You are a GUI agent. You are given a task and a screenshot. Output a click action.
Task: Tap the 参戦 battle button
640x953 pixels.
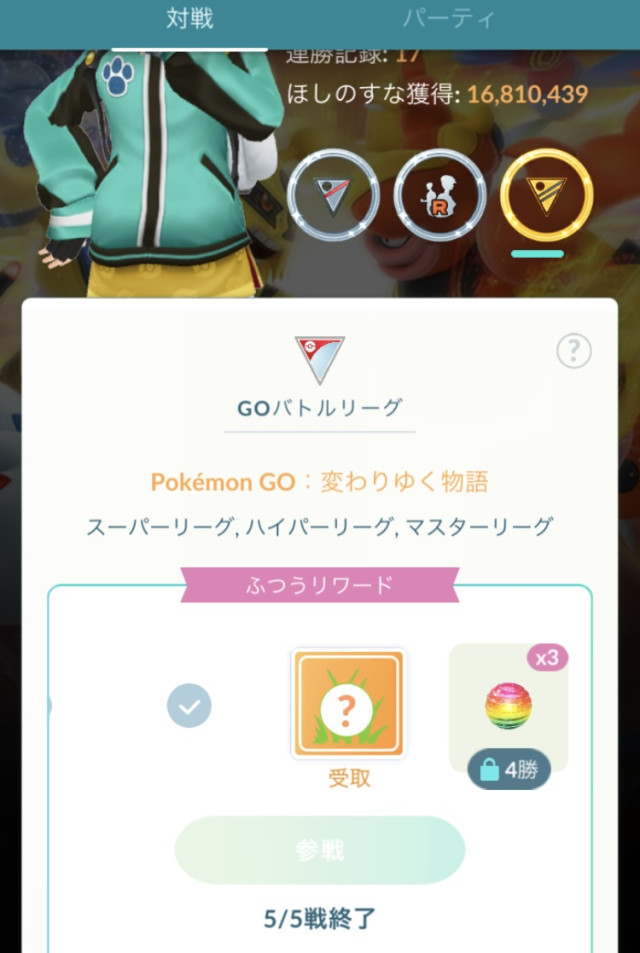click(x=320, y=850)
